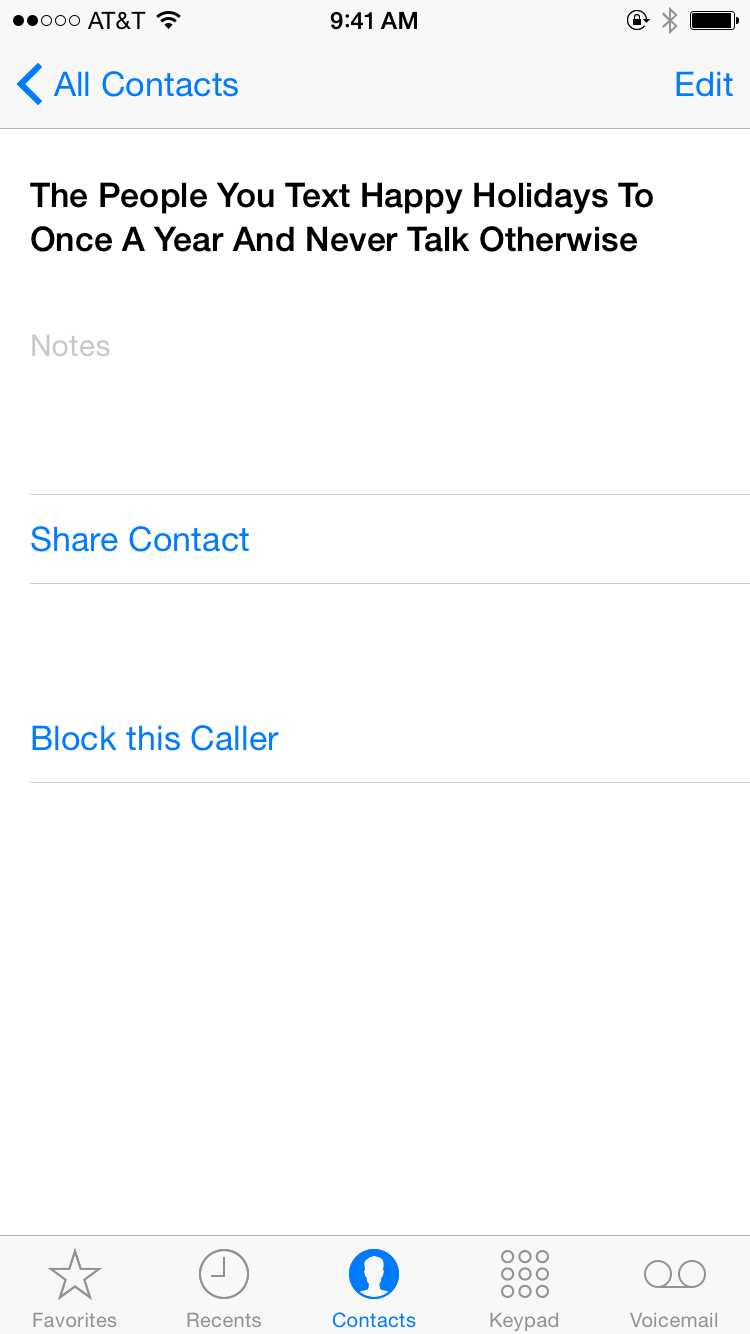Go back to All Contacts
Screen dimensions: 750x1334
[x=128, y=85]
